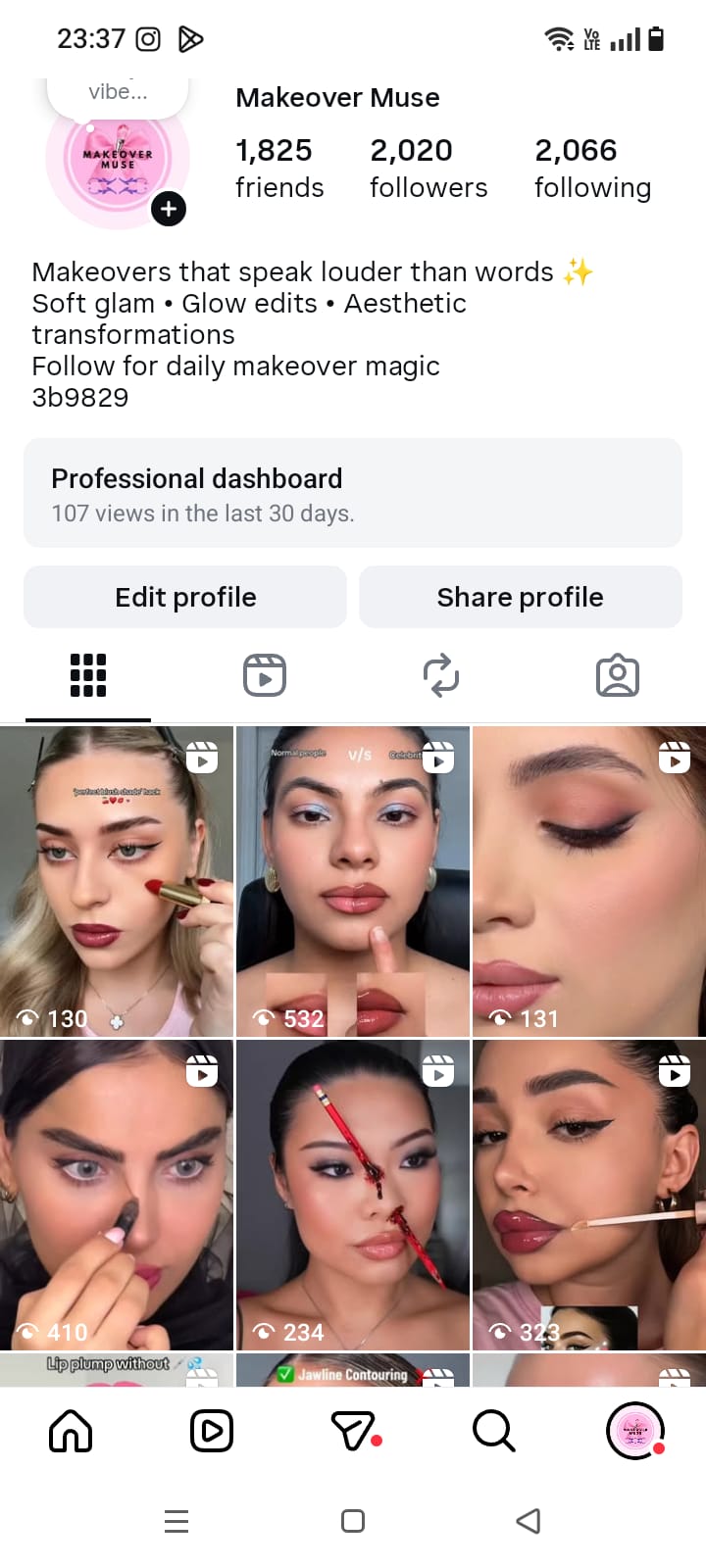Screen dimensions: 706x1568
Task: Switch to the reposts tab
Action: pos(441,675)
